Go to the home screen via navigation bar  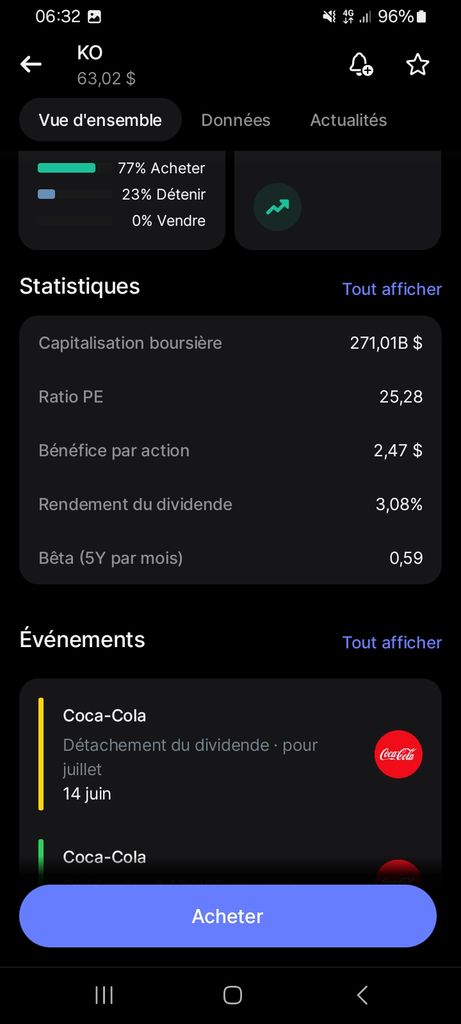click(232, 995)
